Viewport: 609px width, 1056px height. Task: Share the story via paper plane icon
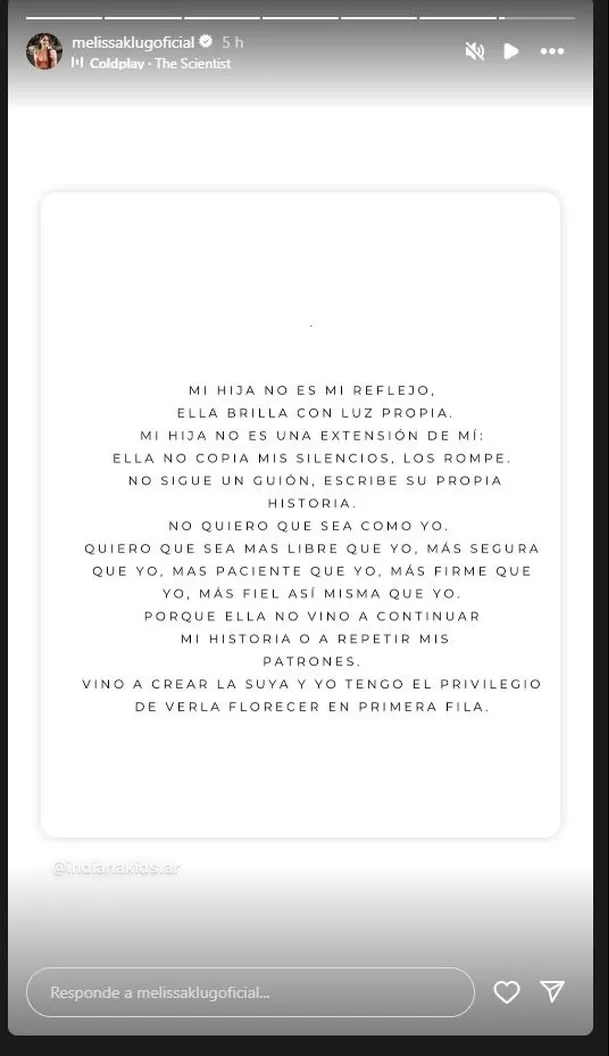[552, 992]
